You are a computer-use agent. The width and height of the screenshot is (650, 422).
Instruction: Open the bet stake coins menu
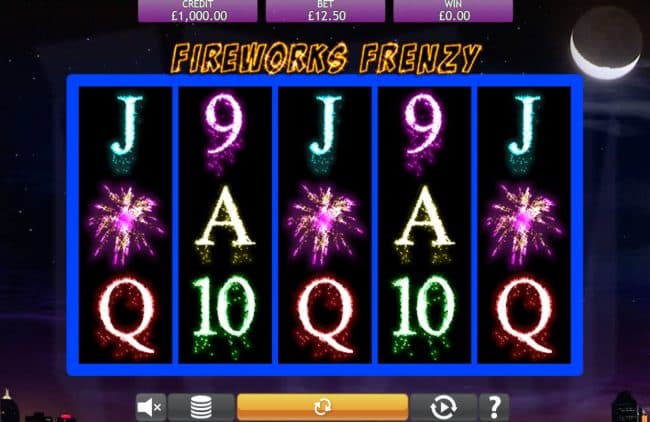pyautogui.click(x=201, y=407)
